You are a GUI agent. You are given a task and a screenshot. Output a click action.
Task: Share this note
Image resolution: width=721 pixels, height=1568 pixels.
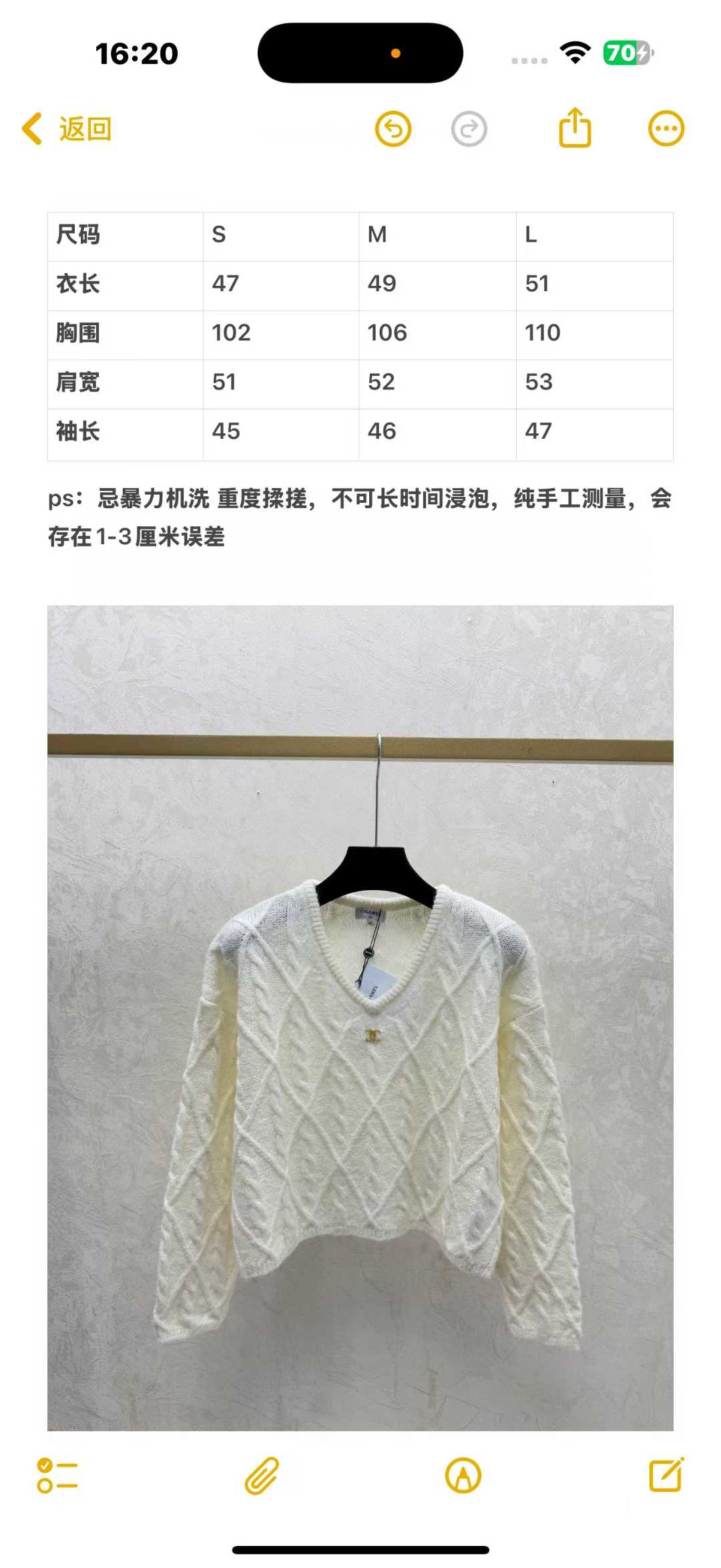(x=575, y=128)
